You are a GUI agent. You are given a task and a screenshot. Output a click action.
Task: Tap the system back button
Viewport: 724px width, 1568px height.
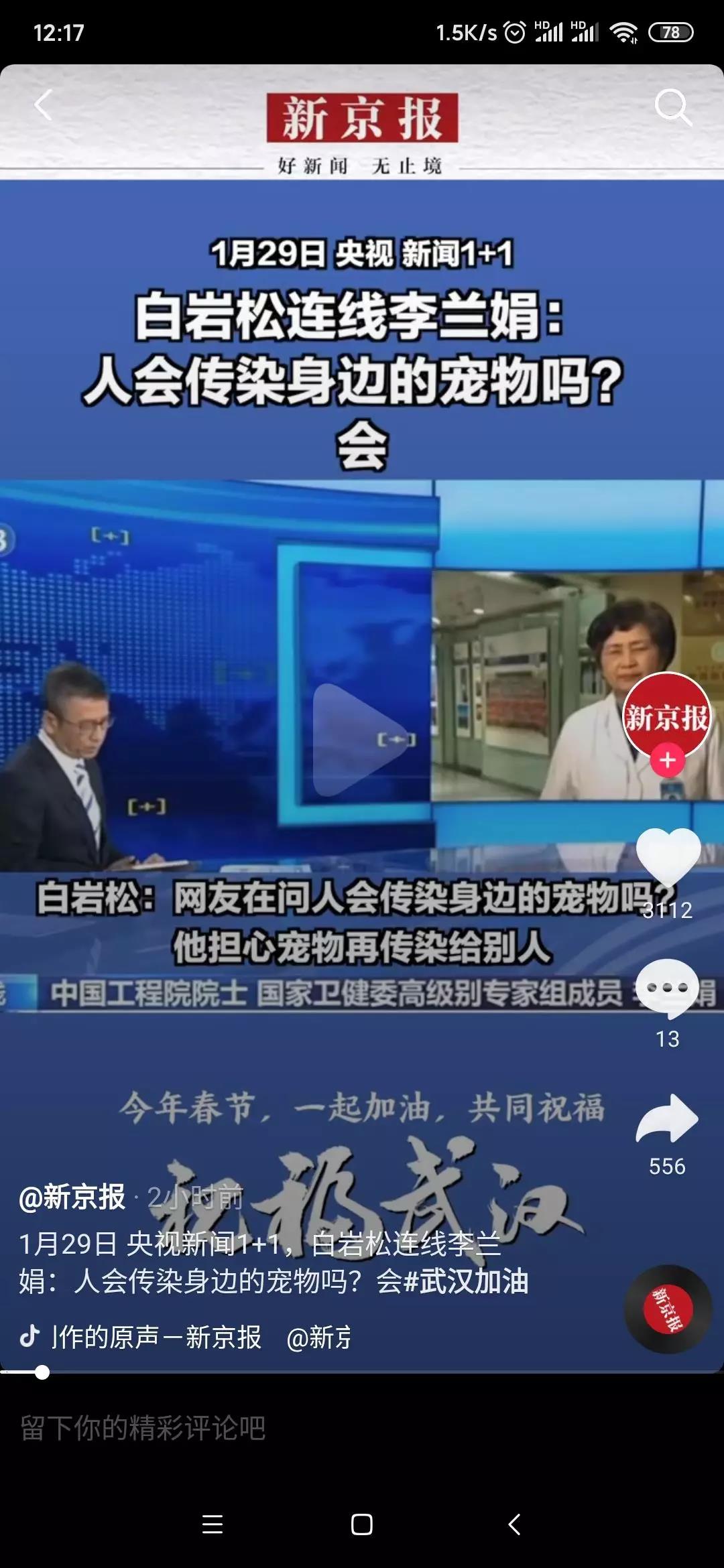coord(514,1524)
